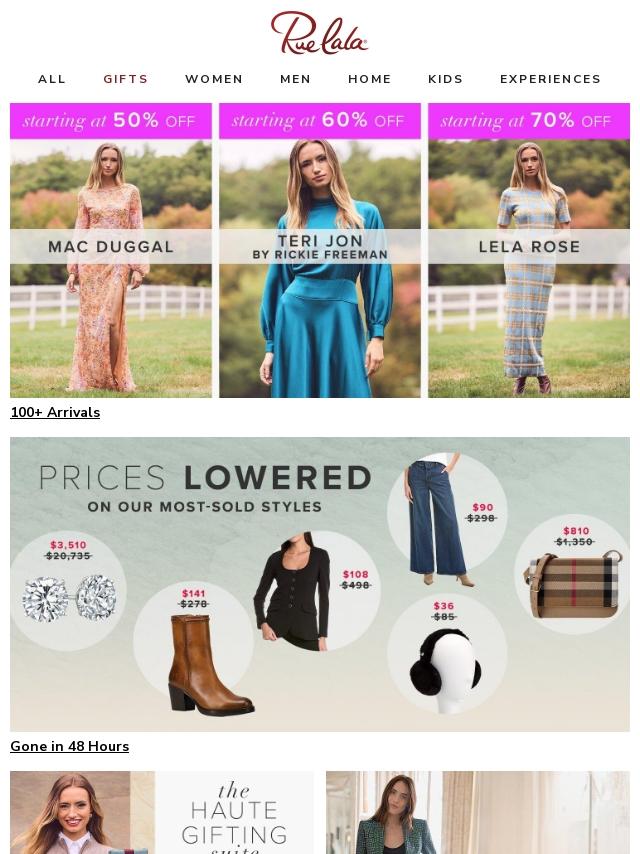Shop the Lela Rose 70% off tile
This screenshot has height=854, width=640.
click(x=529, y=250)
